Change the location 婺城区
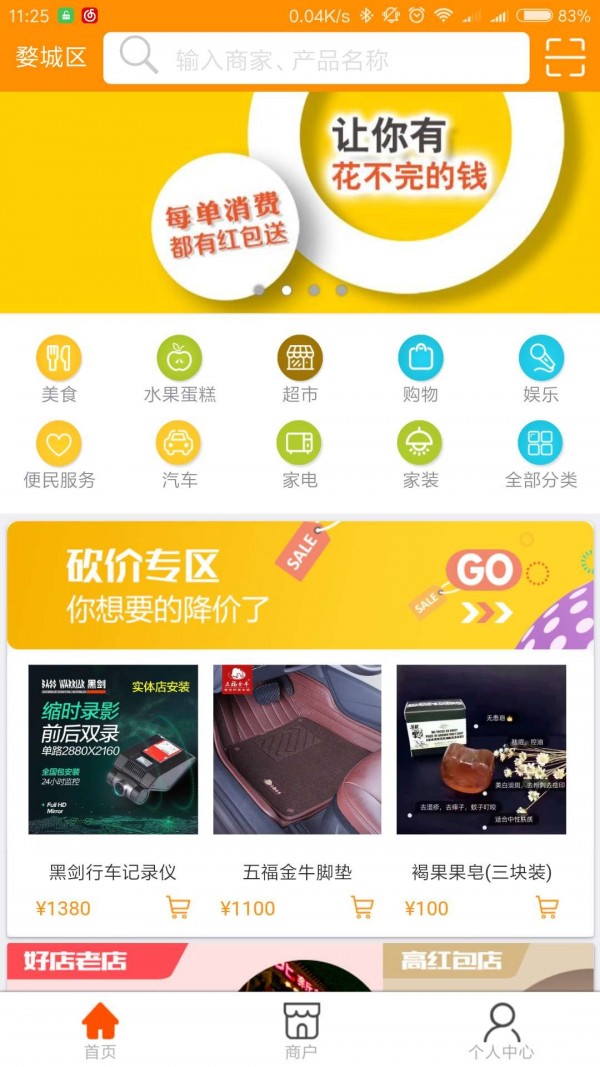Screen dimensions: 600x1067 [51, 58]
